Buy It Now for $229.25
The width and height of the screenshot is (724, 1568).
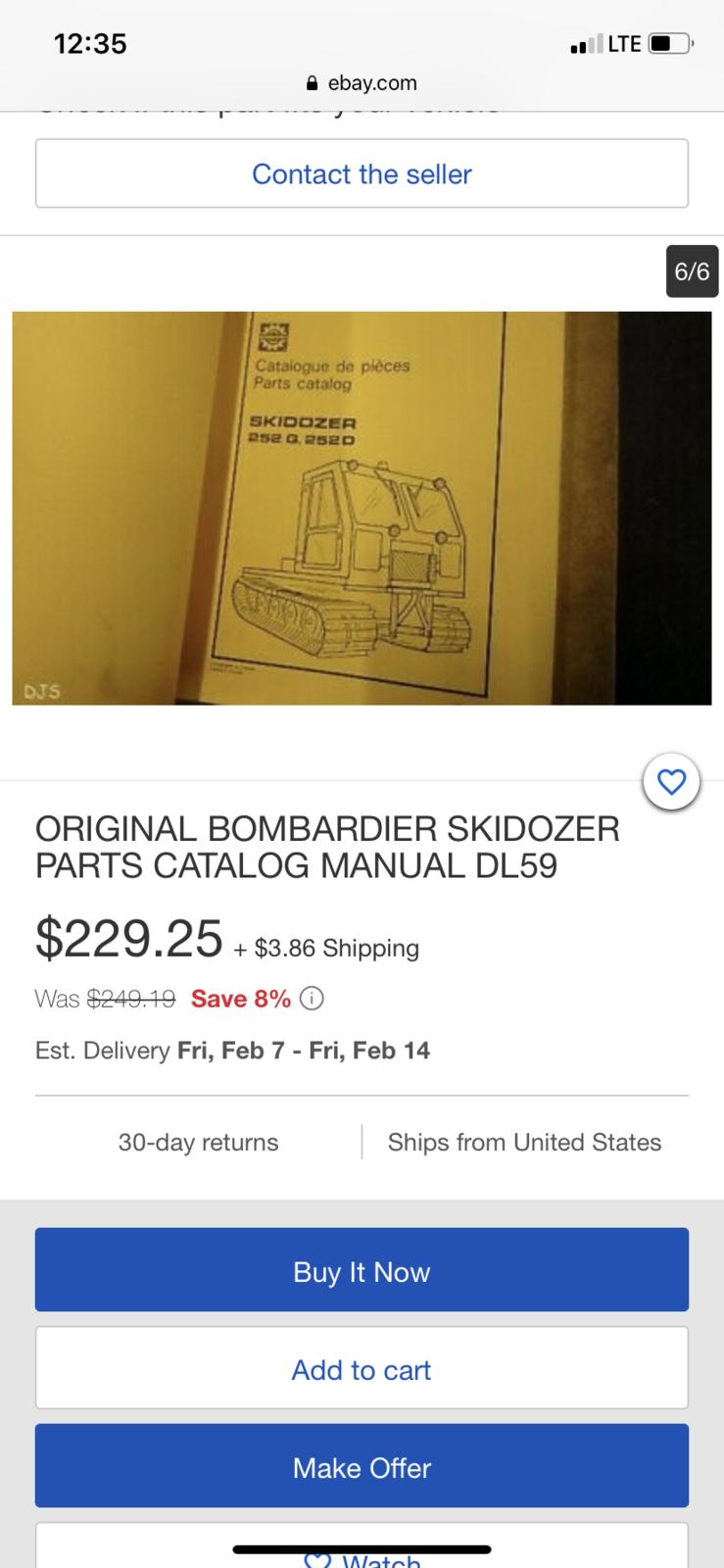pyautogui.click(x=362, y=1270)
